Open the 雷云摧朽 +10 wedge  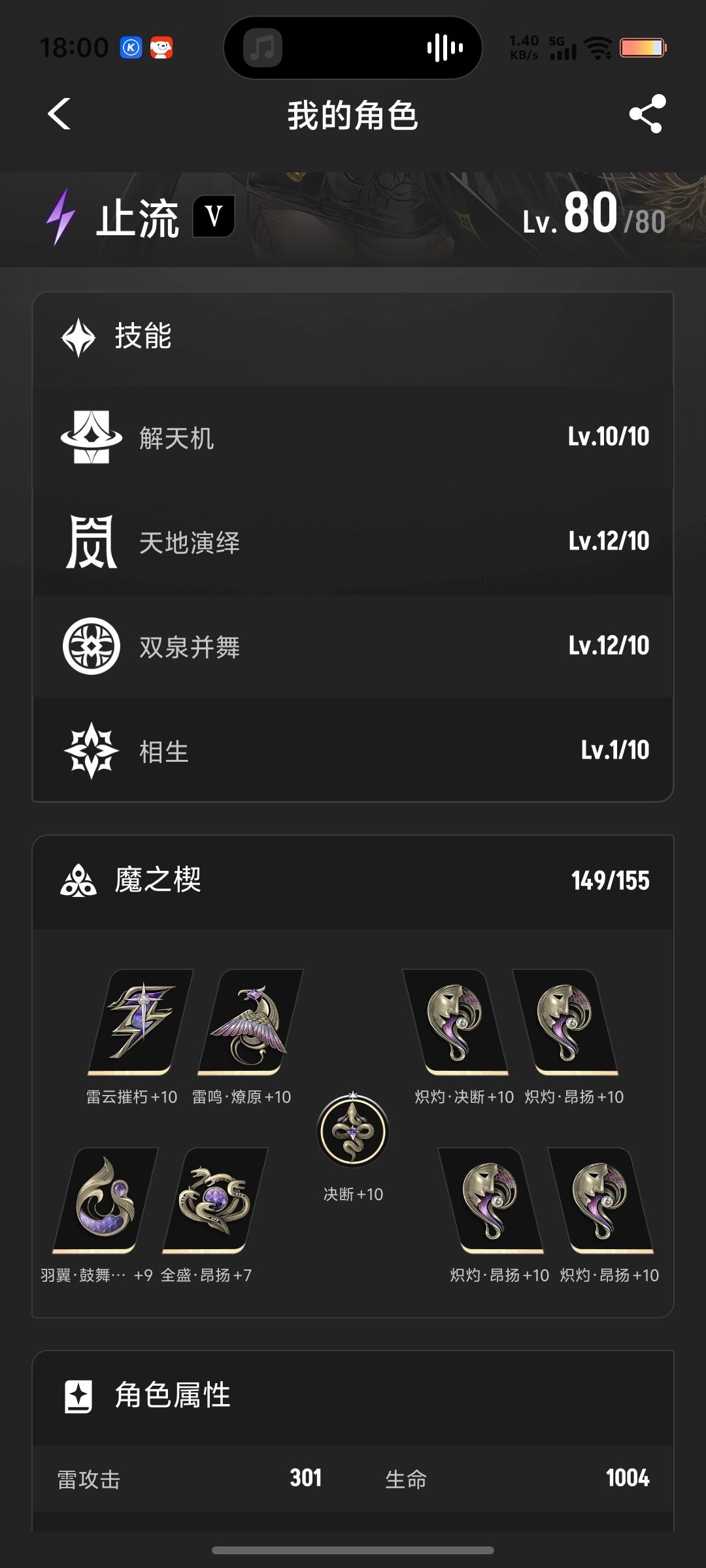(140, 1021)
